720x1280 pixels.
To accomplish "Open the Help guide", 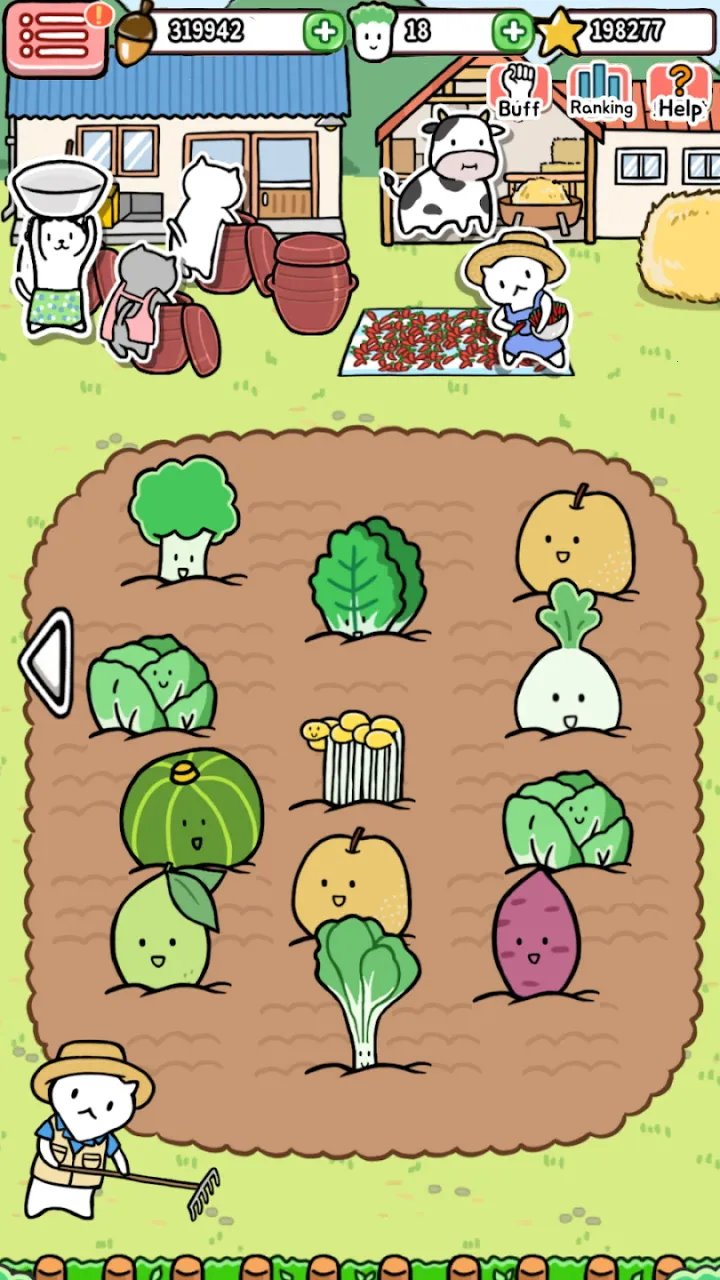I will tap(680, 92).
